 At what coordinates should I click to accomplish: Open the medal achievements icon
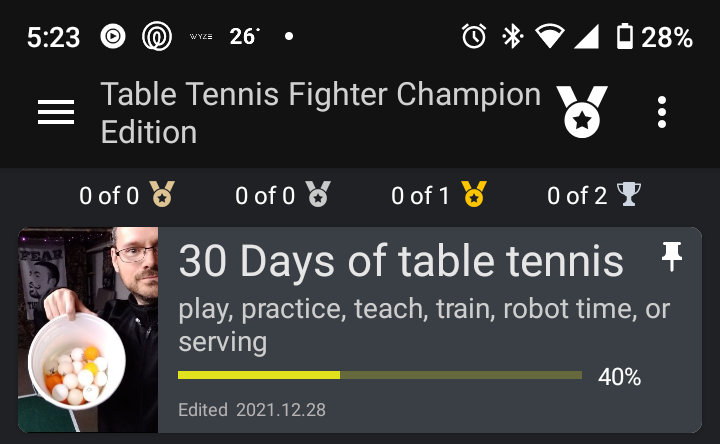(x=581, y=112)
